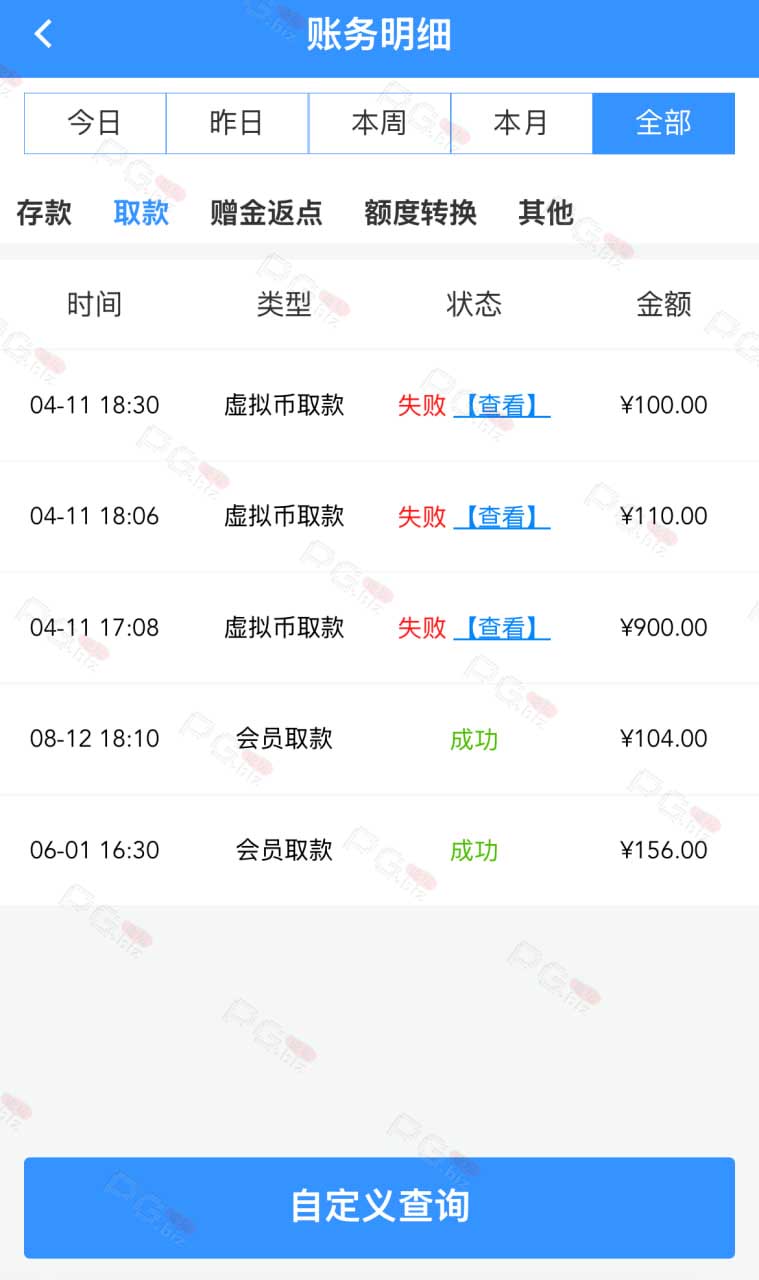Viewport: 759px width, 1280px height.
Task: Switch to the 本月 filter
Action: 522,123
